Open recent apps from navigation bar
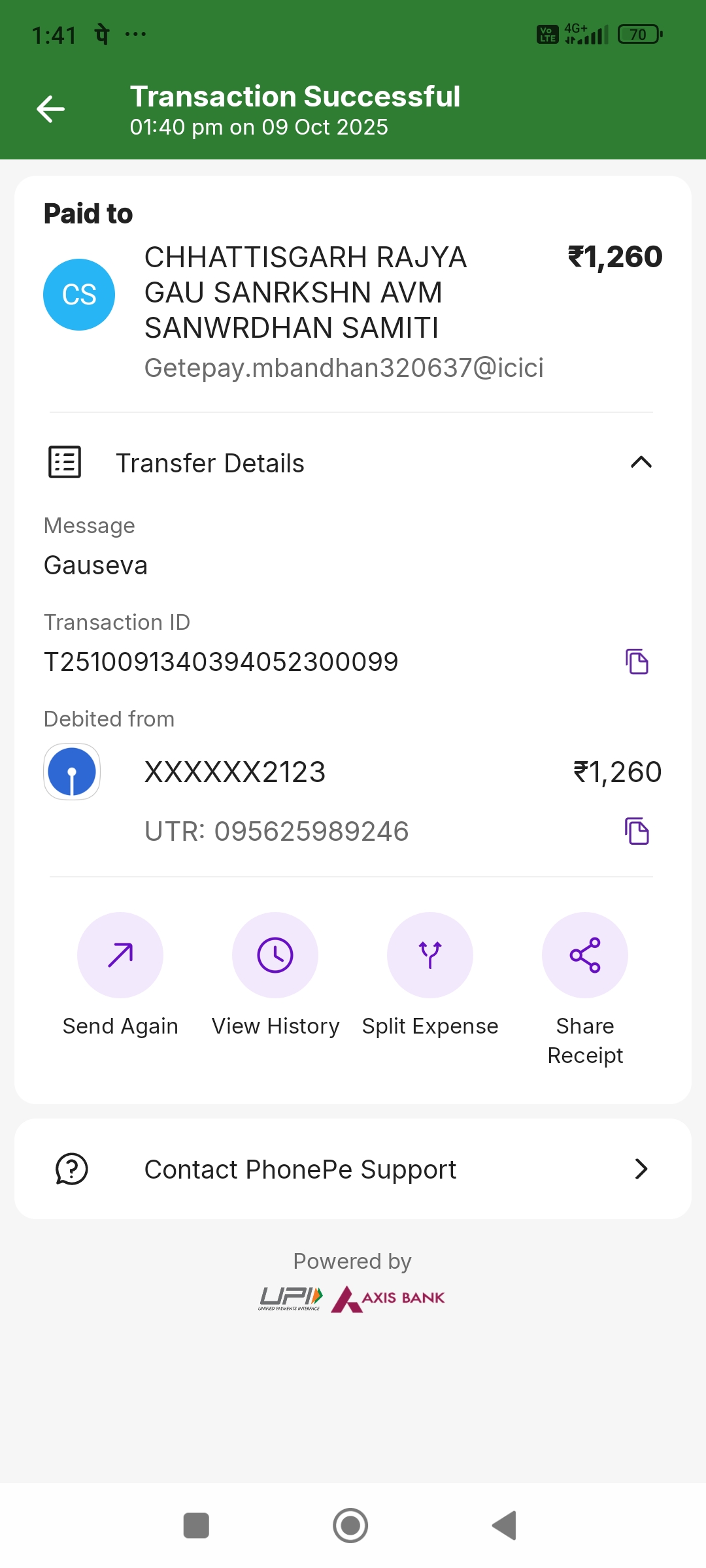Viewport: 706px width, 1568px height. 196,1526
